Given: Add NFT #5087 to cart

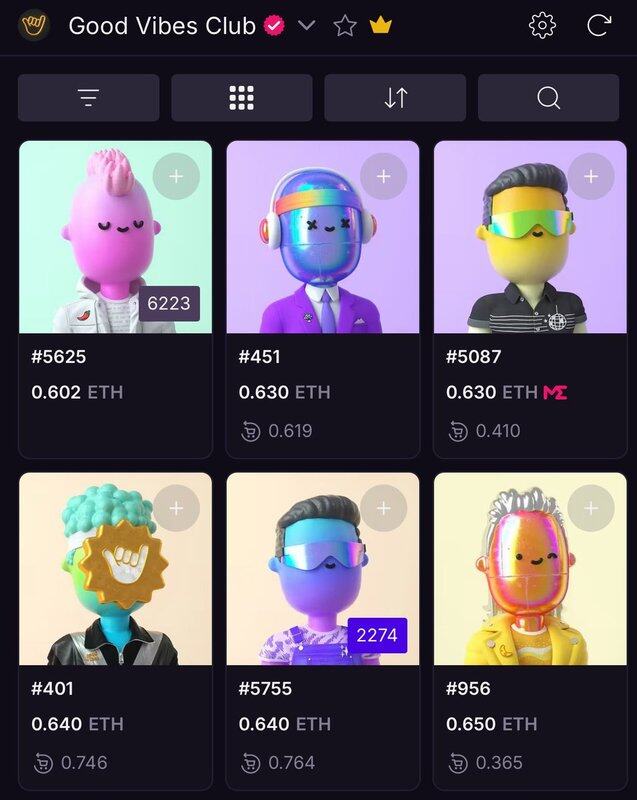Looking at the screenshot, I should pos(591,177).
